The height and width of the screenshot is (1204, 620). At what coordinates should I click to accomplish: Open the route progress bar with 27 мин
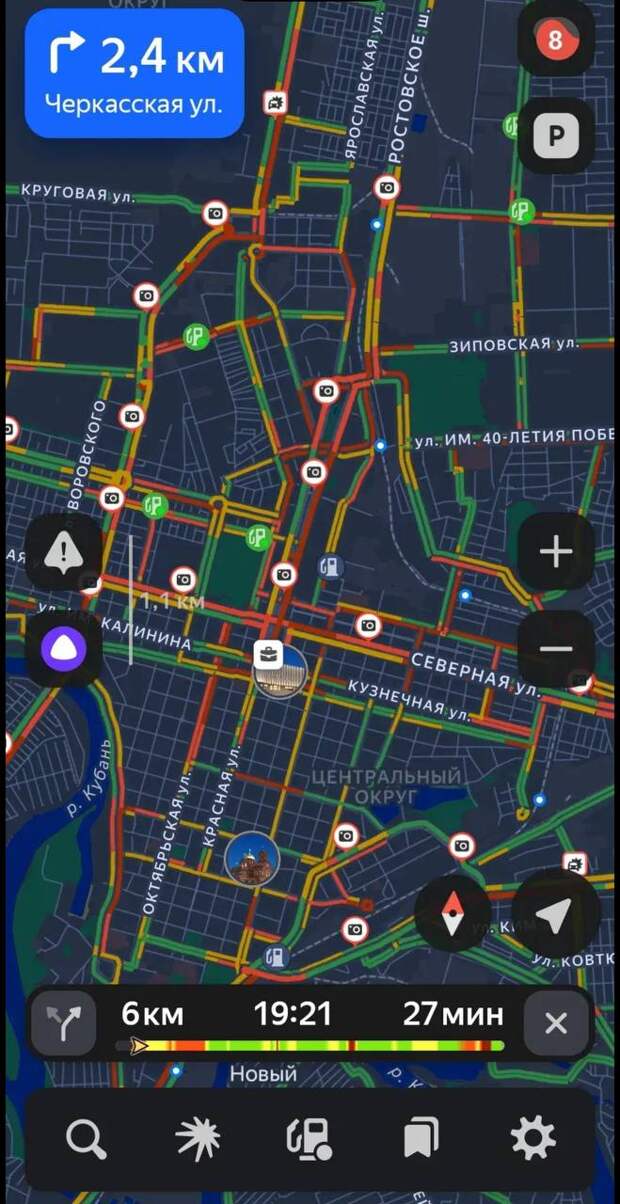pyautogui.click(x=310, y=1024)
